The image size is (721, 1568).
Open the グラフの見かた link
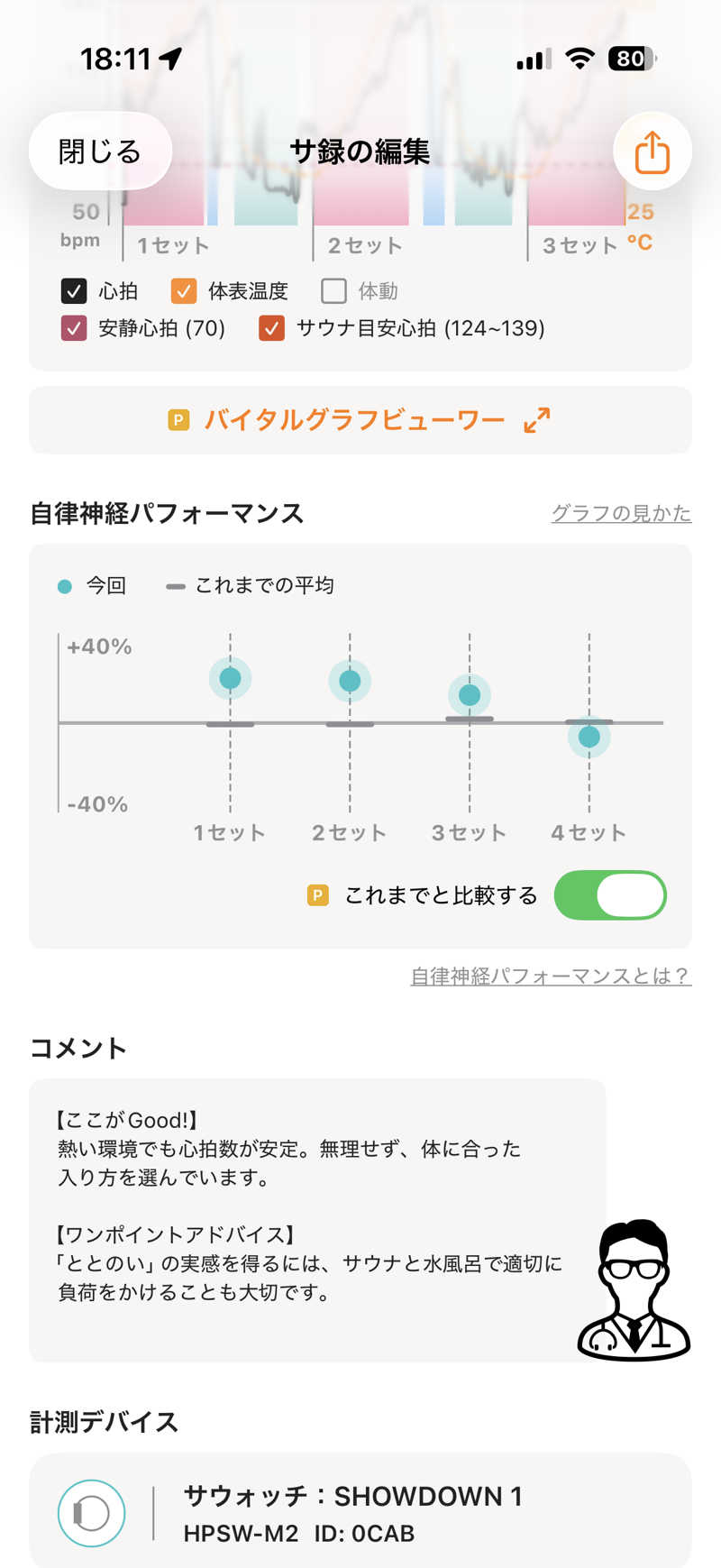point(621,513)
